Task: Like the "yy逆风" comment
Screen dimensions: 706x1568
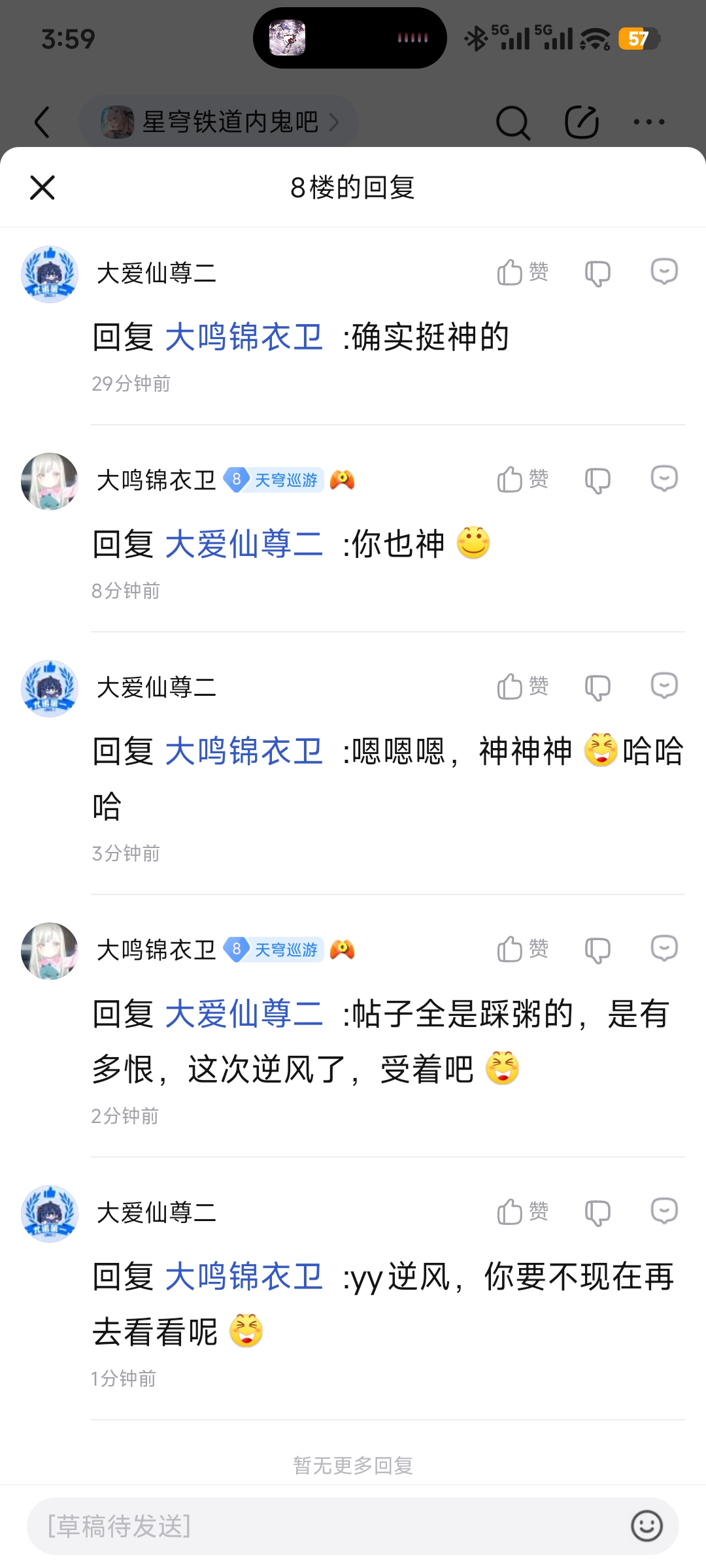Action: [x=522, y=1212]
